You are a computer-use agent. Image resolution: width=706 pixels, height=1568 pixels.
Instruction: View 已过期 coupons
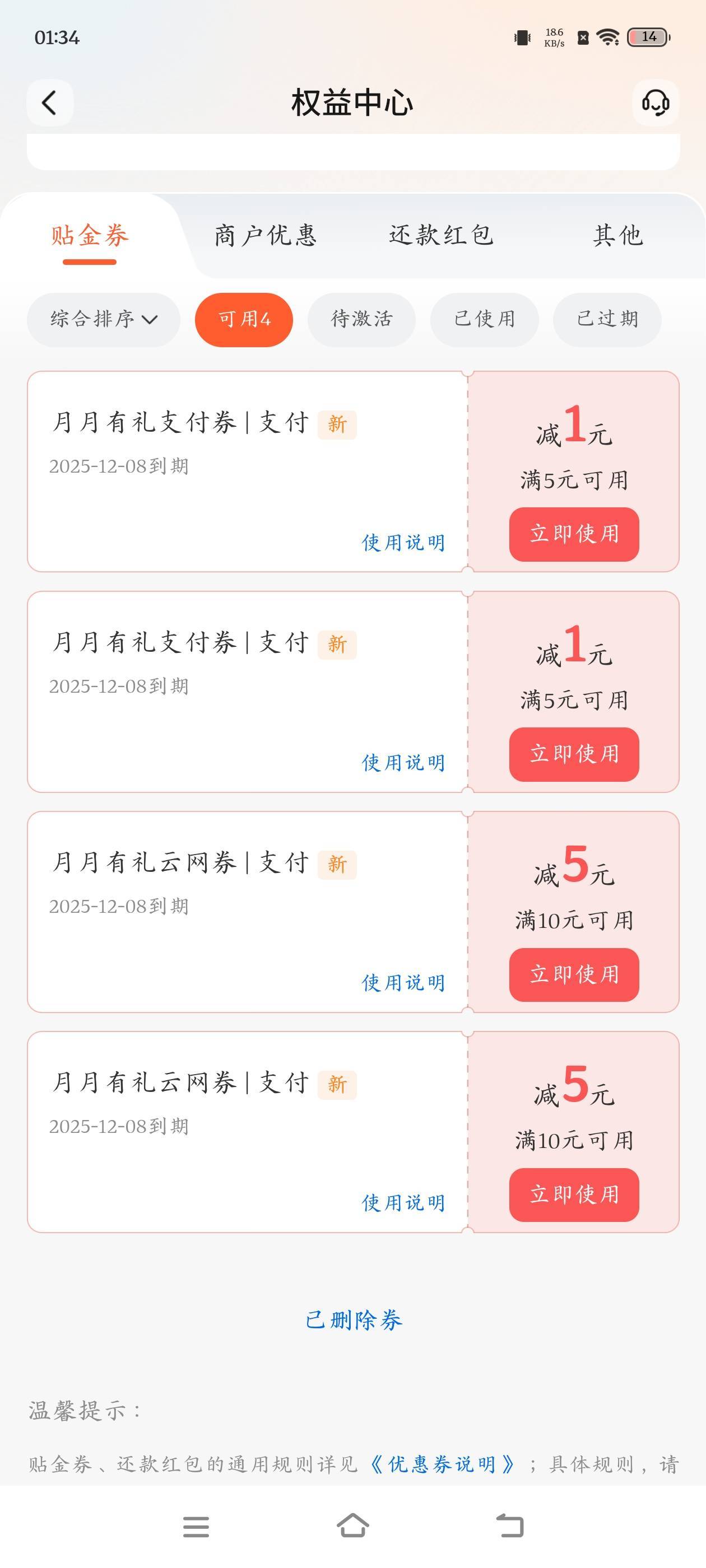pyautogui.click(x=607, y=320)
